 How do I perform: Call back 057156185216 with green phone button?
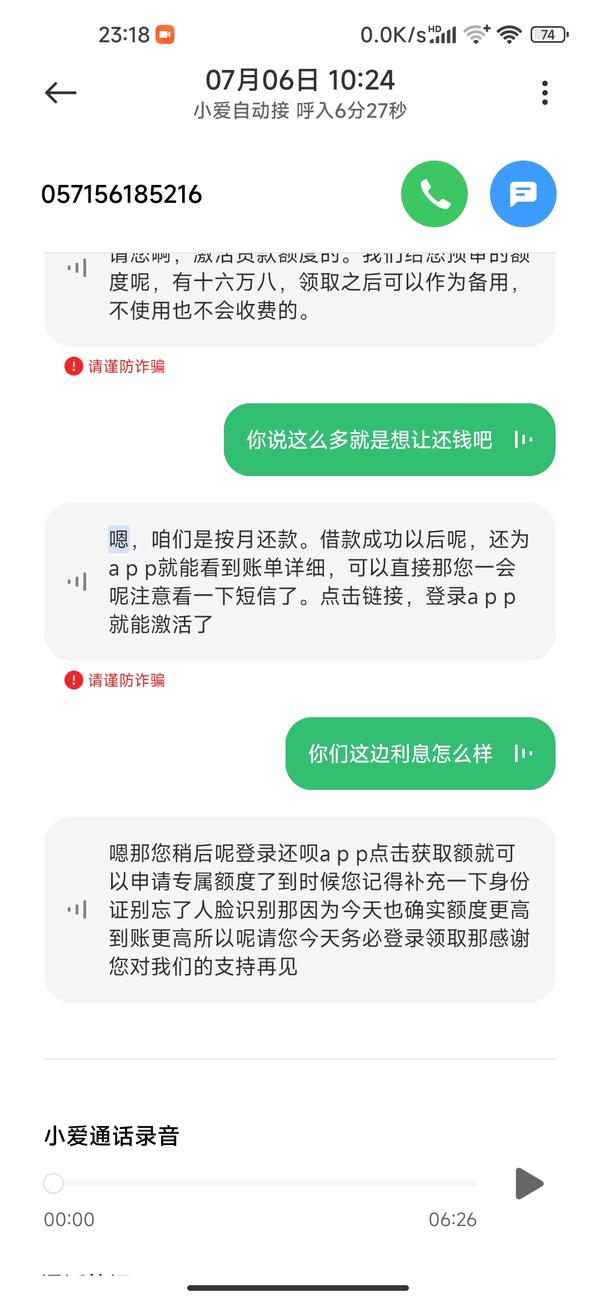434,193
